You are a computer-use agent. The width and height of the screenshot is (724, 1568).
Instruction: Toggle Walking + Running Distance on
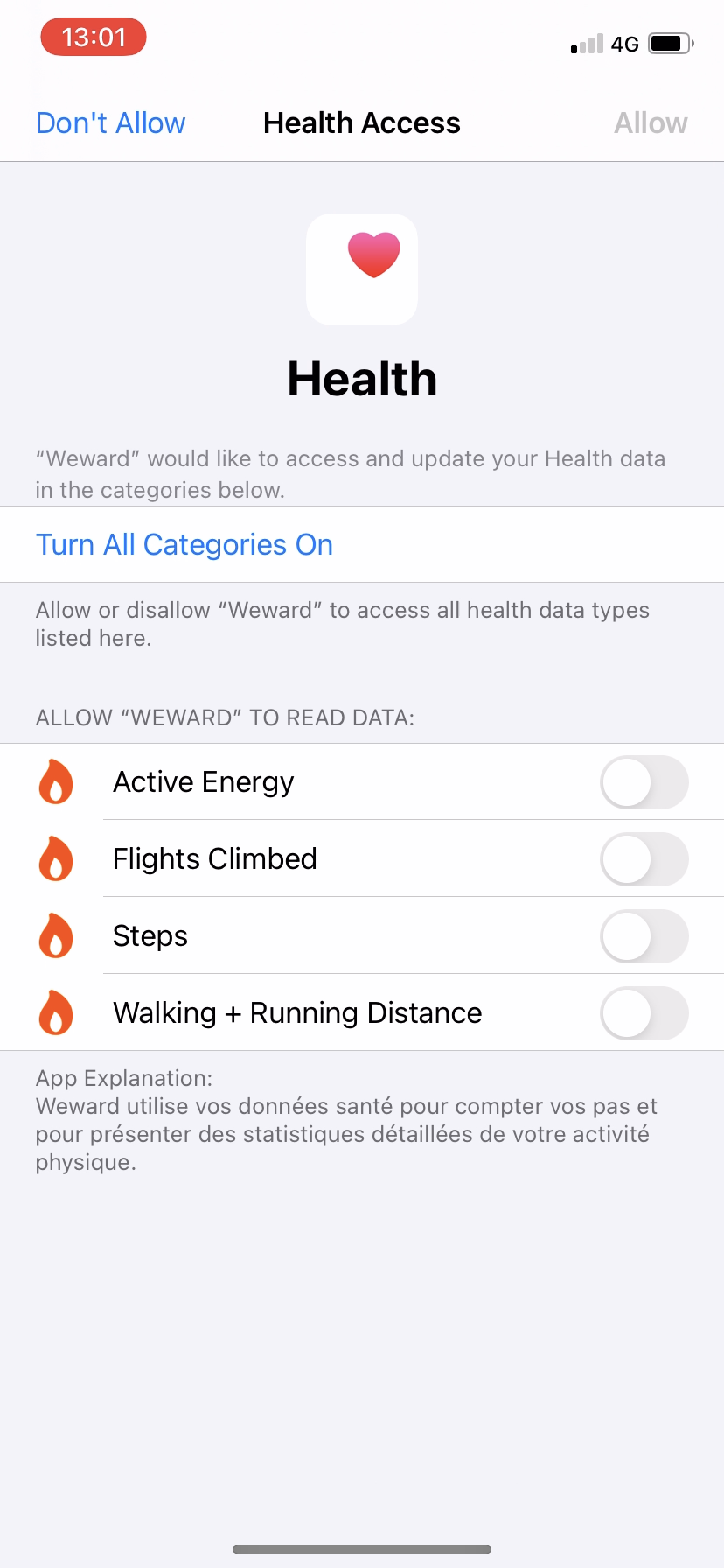644,1012
